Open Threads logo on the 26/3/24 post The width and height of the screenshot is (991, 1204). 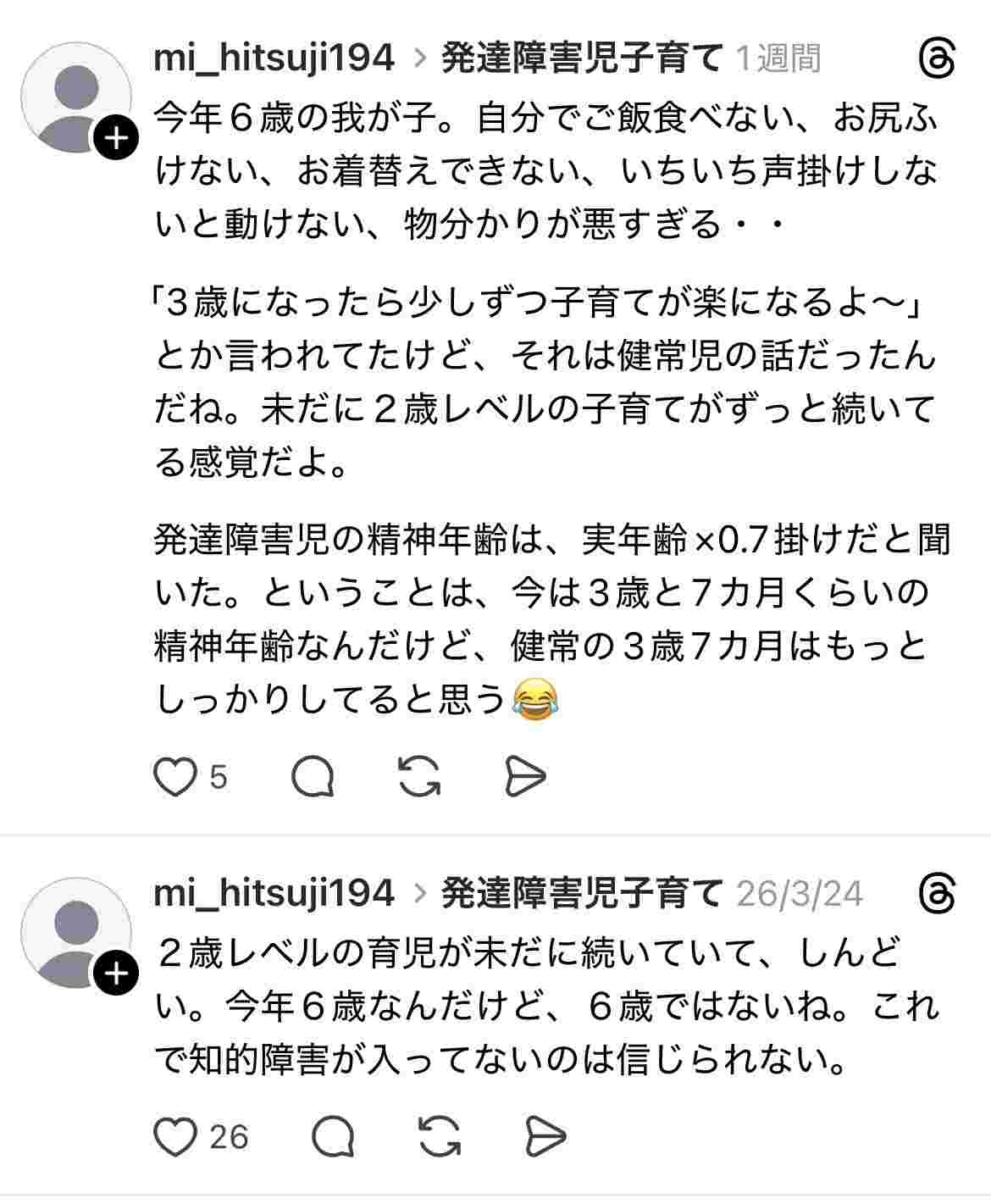[938, 894]
